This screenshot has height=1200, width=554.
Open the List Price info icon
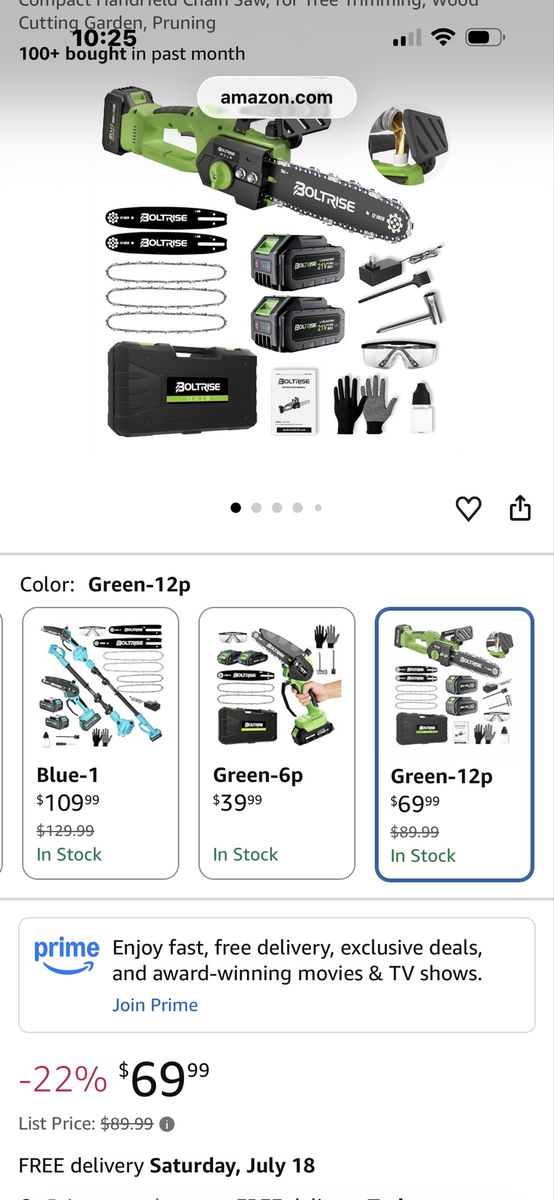click(167, 1124)
